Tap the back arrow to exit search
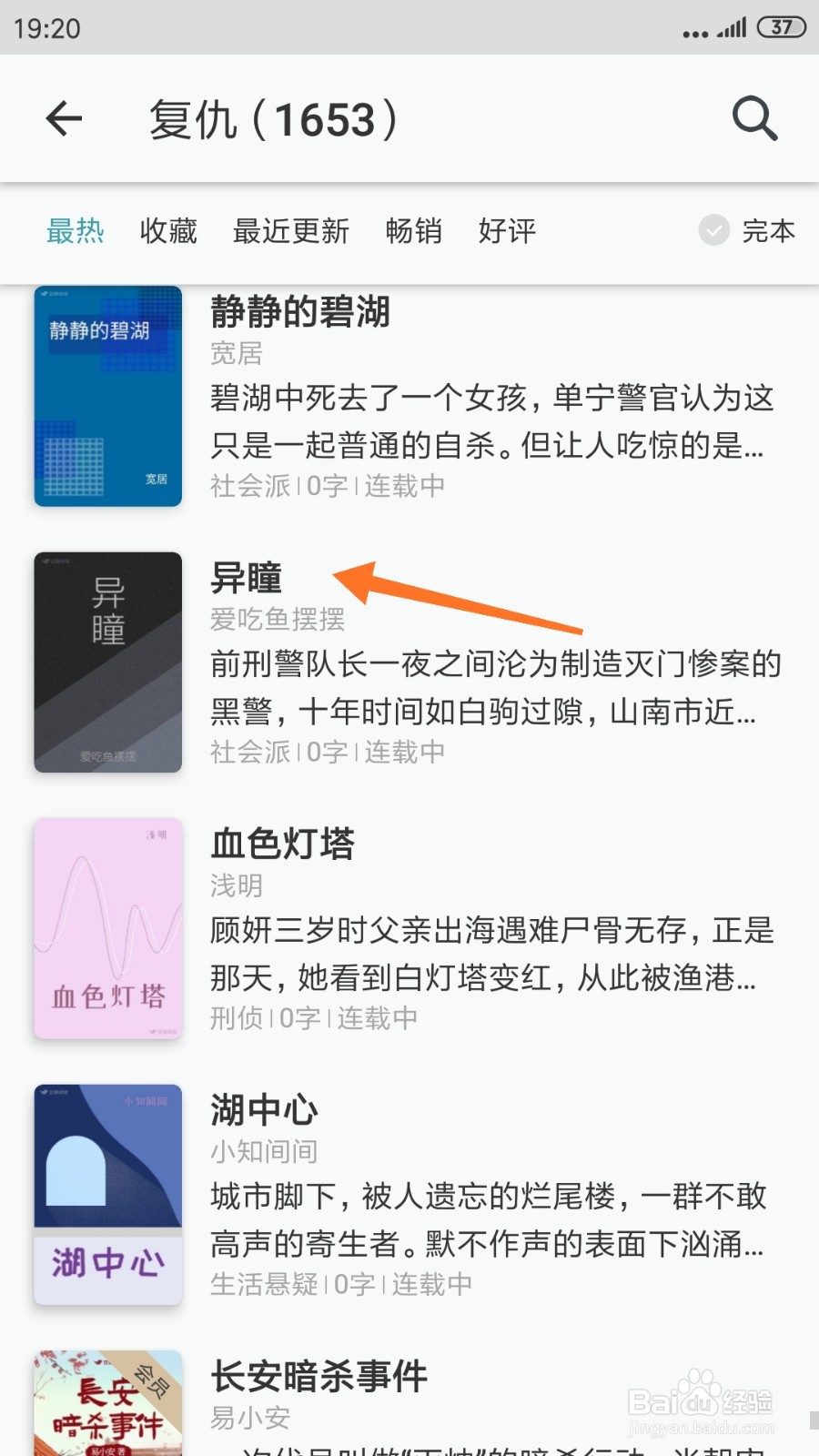The width and height of the screenshot is (819, 1456). click(64, 119)
